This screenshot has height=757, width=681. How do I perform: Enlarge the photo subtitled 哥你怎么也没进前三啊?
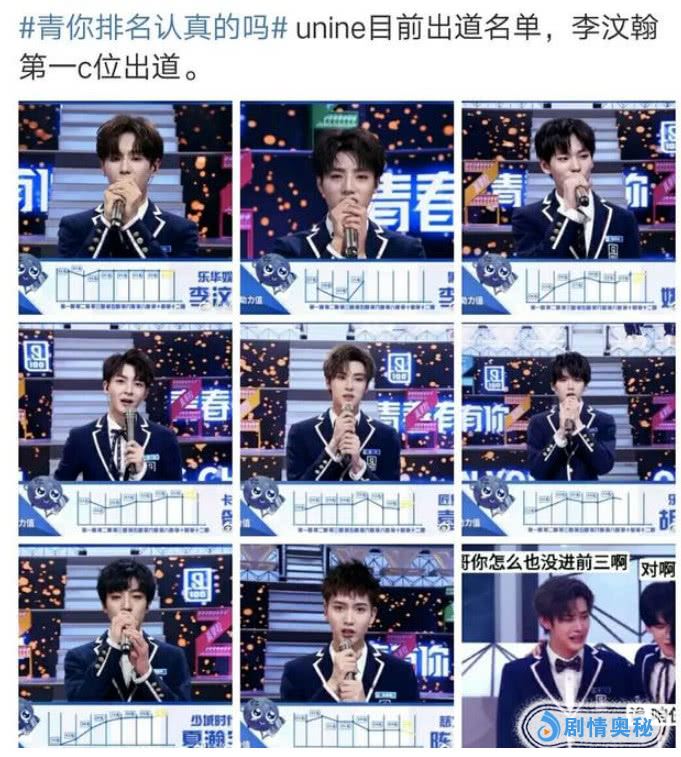567,645
